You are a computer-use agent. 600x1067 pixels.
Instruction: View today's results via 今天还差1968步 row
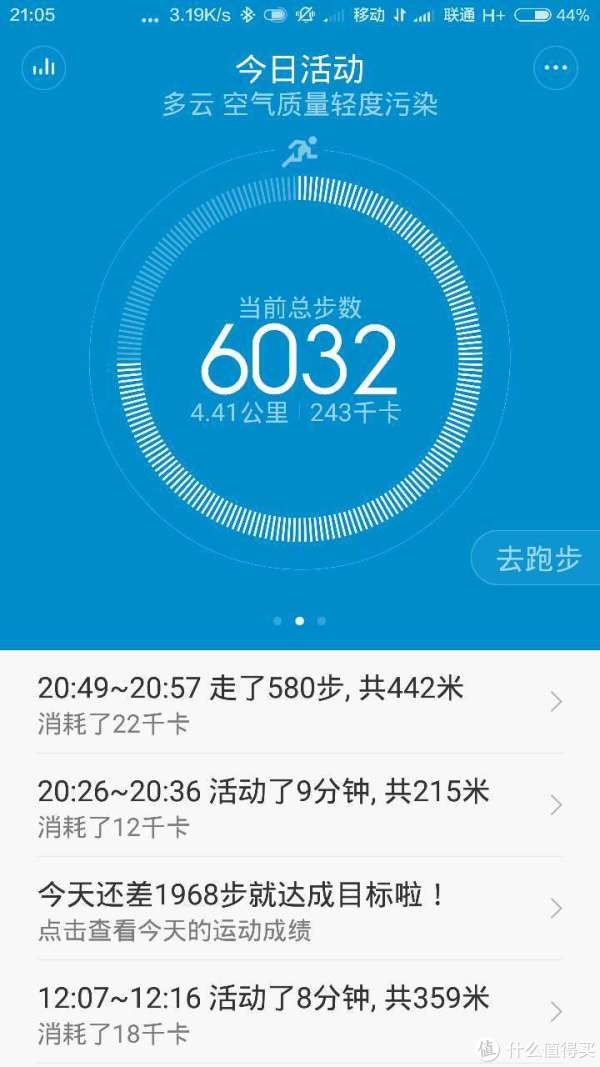[x=300, y=908]
